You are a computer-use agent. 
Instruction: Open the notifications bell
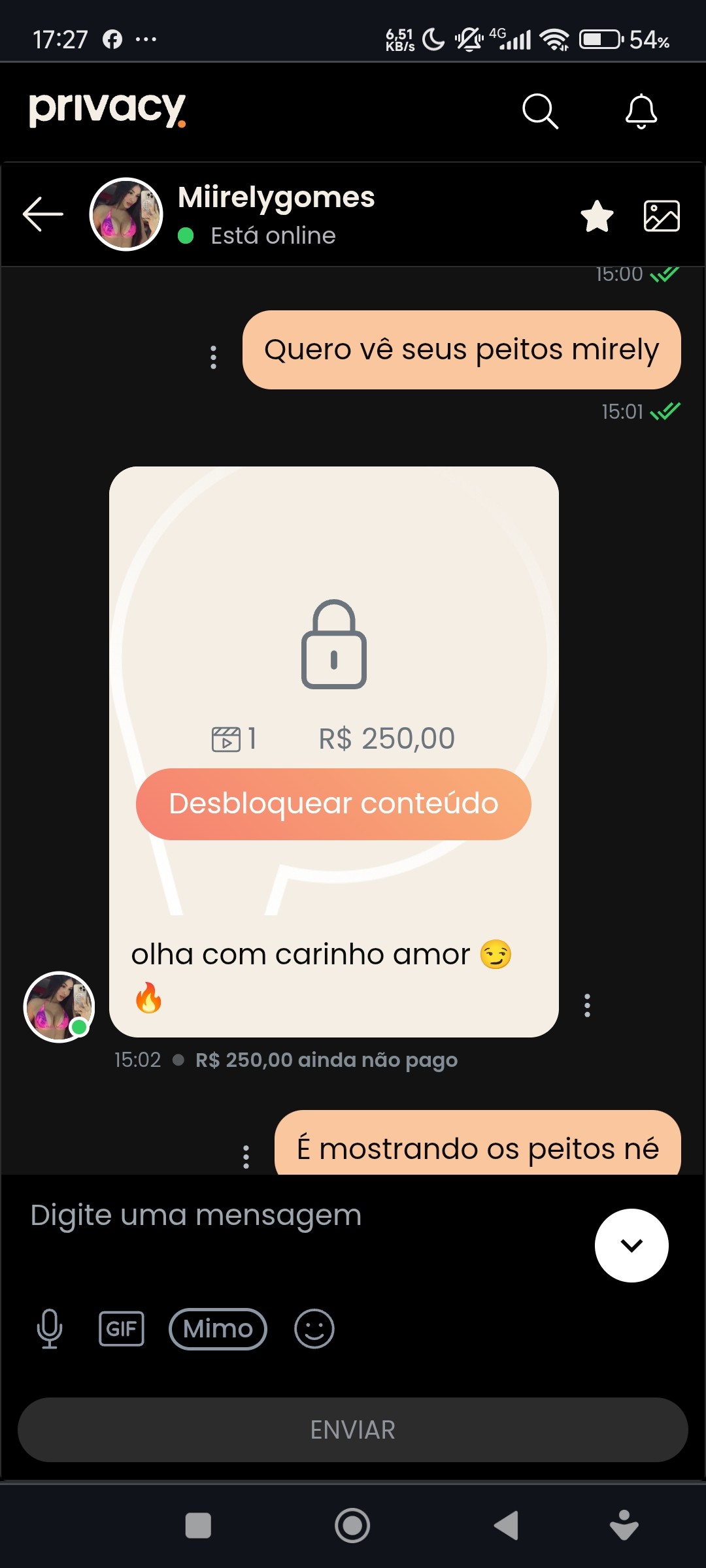[x=641, y=111]
